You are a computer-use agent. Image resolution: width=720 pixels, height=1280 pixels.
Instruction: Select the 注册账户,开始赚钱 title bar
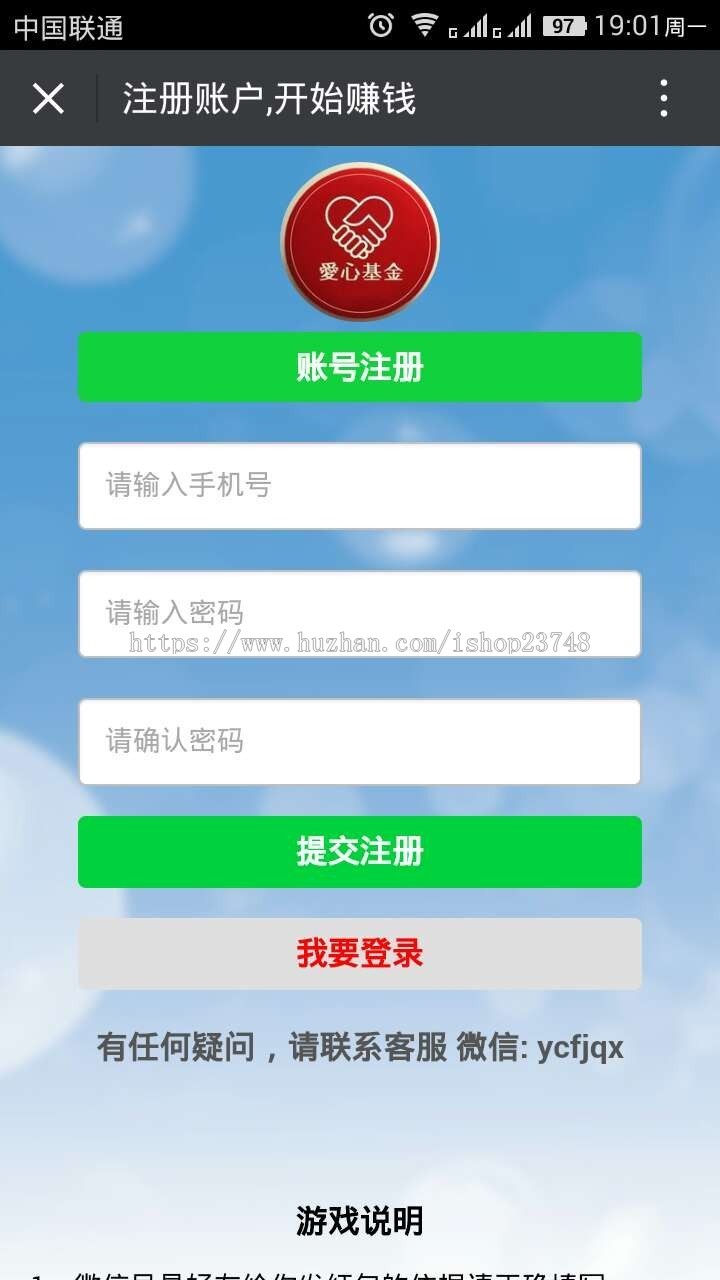[x=269, y=98]
